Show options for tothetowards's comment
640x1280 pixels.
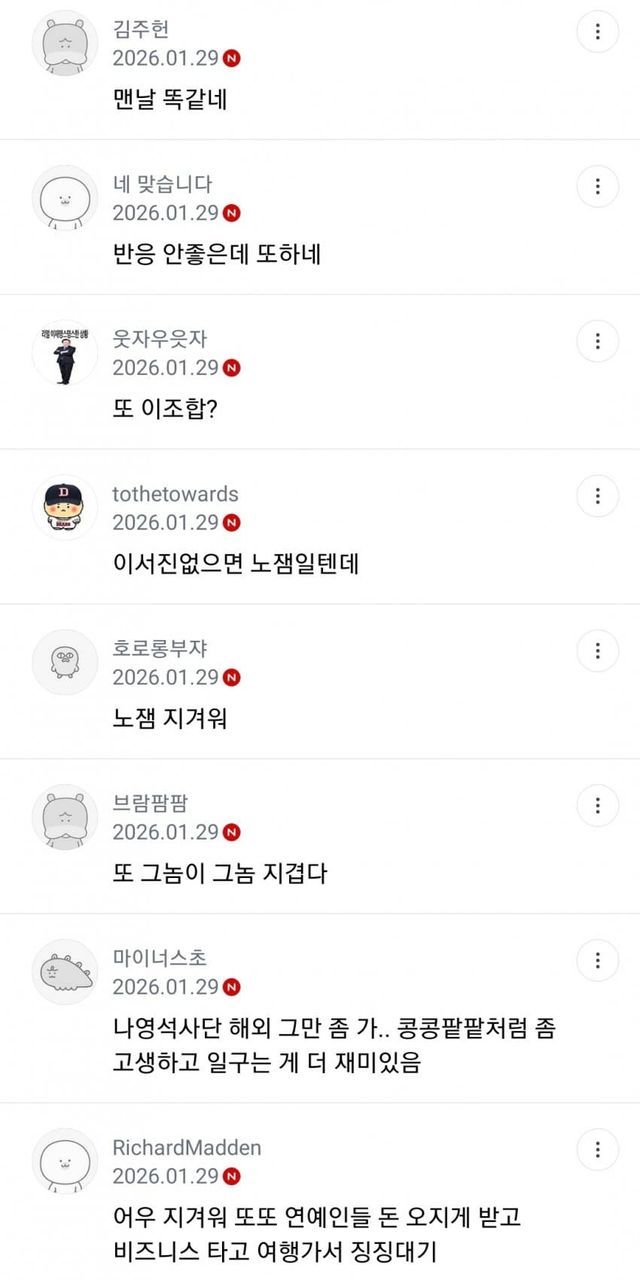[597, 497]
